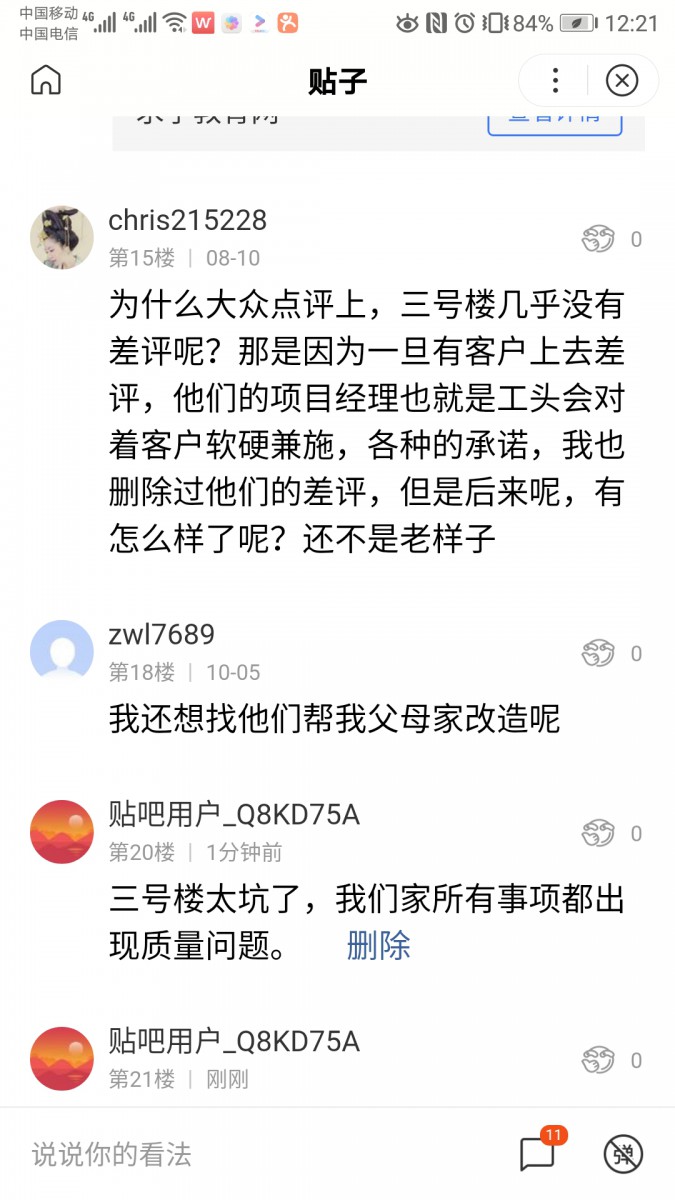The image size is (675, 1200).
Task: Like chris215228's comment on floor 15
Action: (x=599, y=239)
